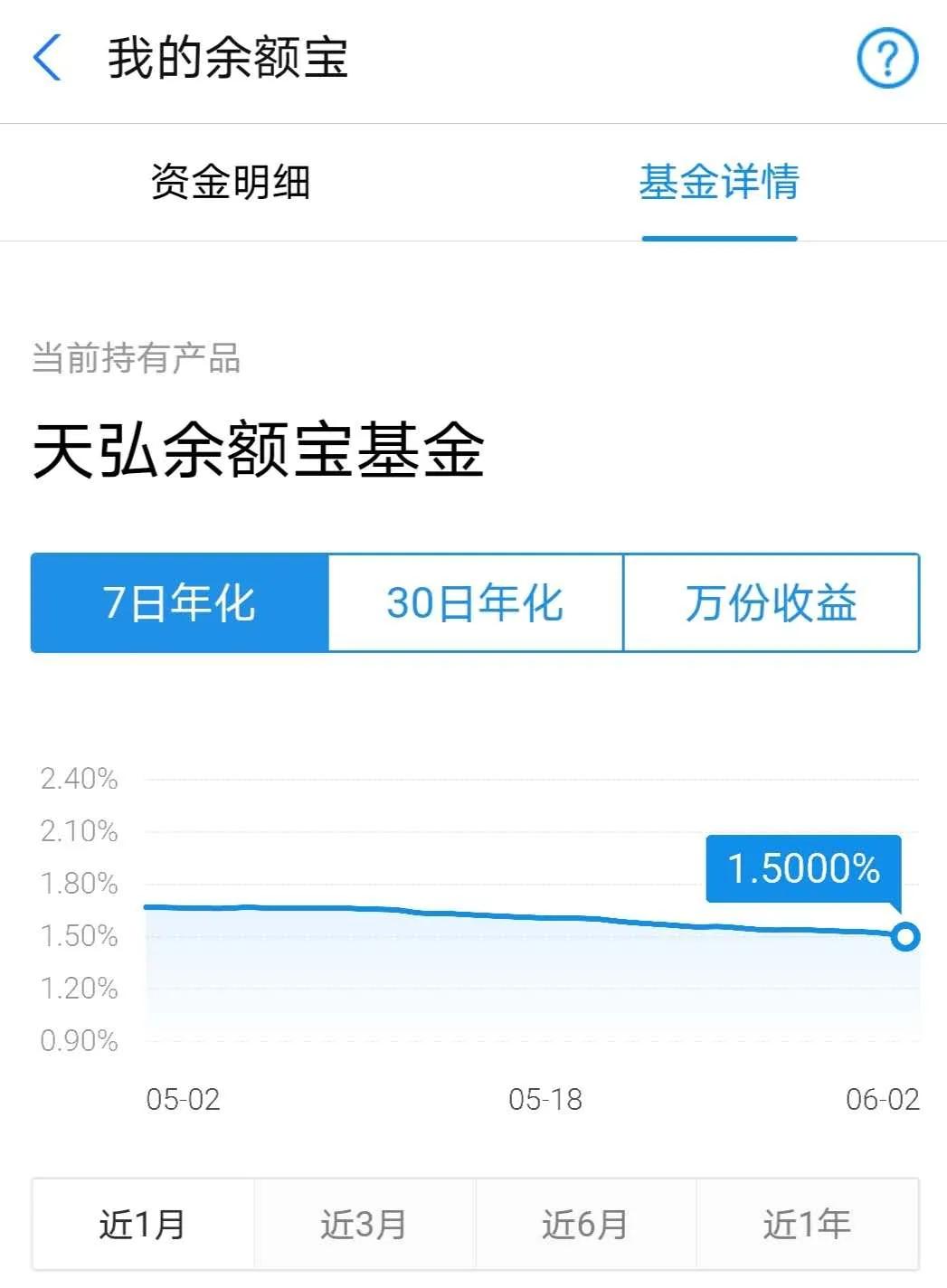The height and width of the screenshot is (1288, 947).
Task: Click the circled endpoint marker on the chart
Action: (x=905, y=938)
